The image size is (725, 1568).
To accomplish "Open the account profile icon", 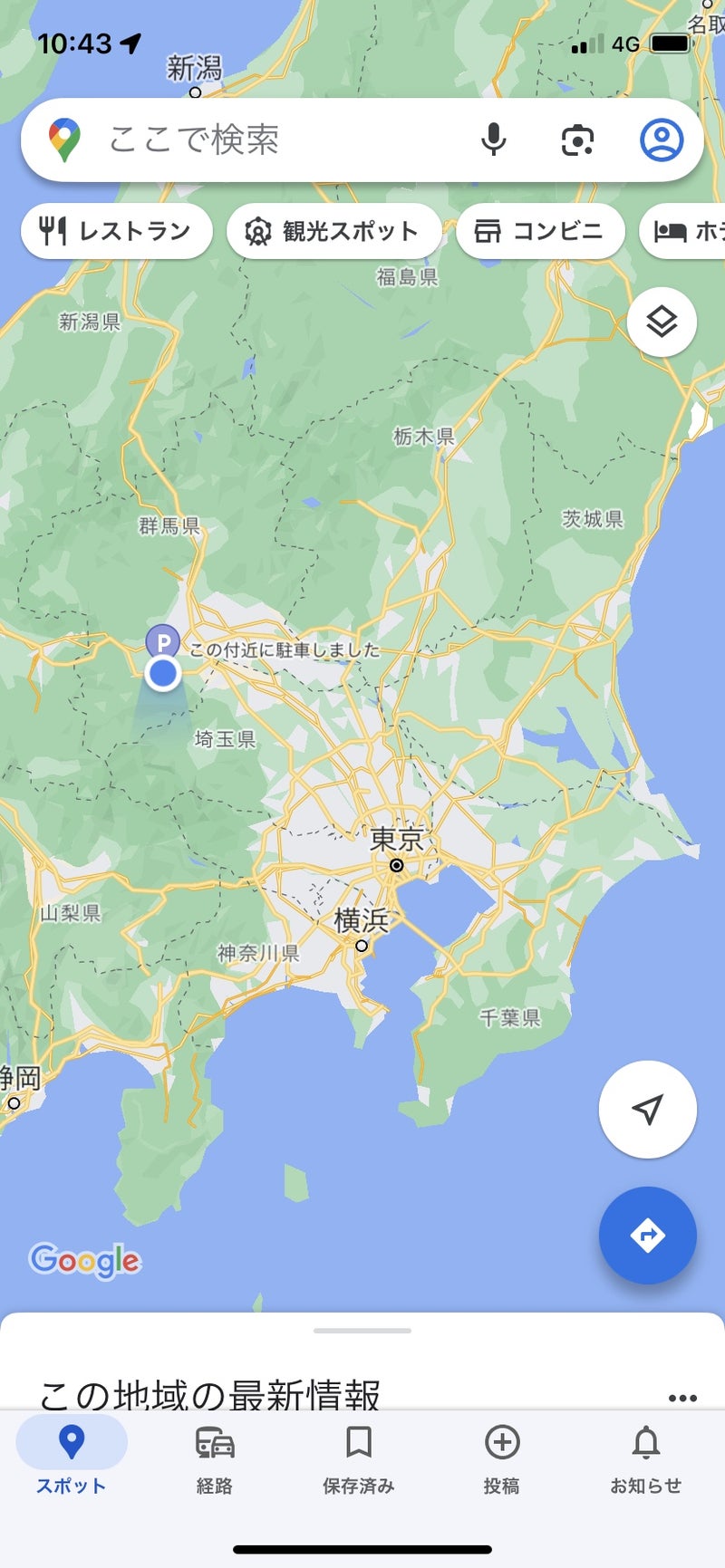I will pos(662,140).
